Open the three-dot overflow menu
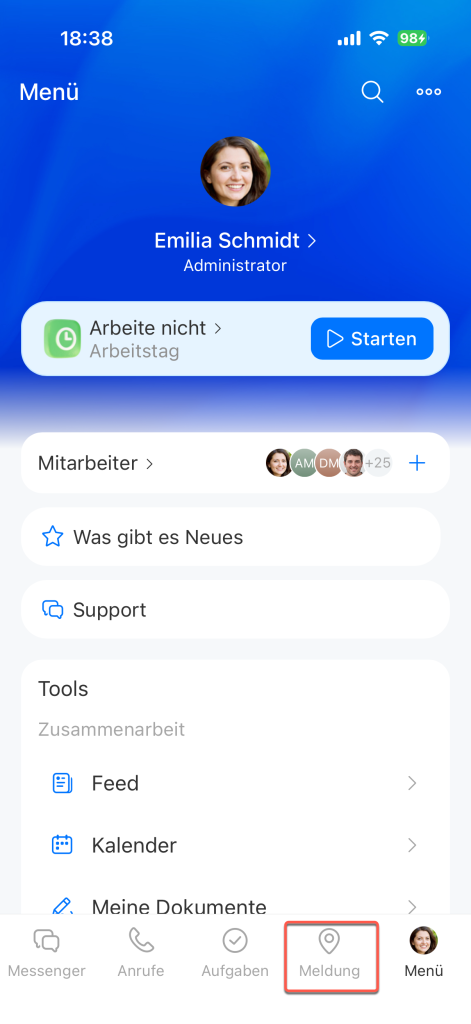Screen dimensions: 471x1024 click(429, 92)
